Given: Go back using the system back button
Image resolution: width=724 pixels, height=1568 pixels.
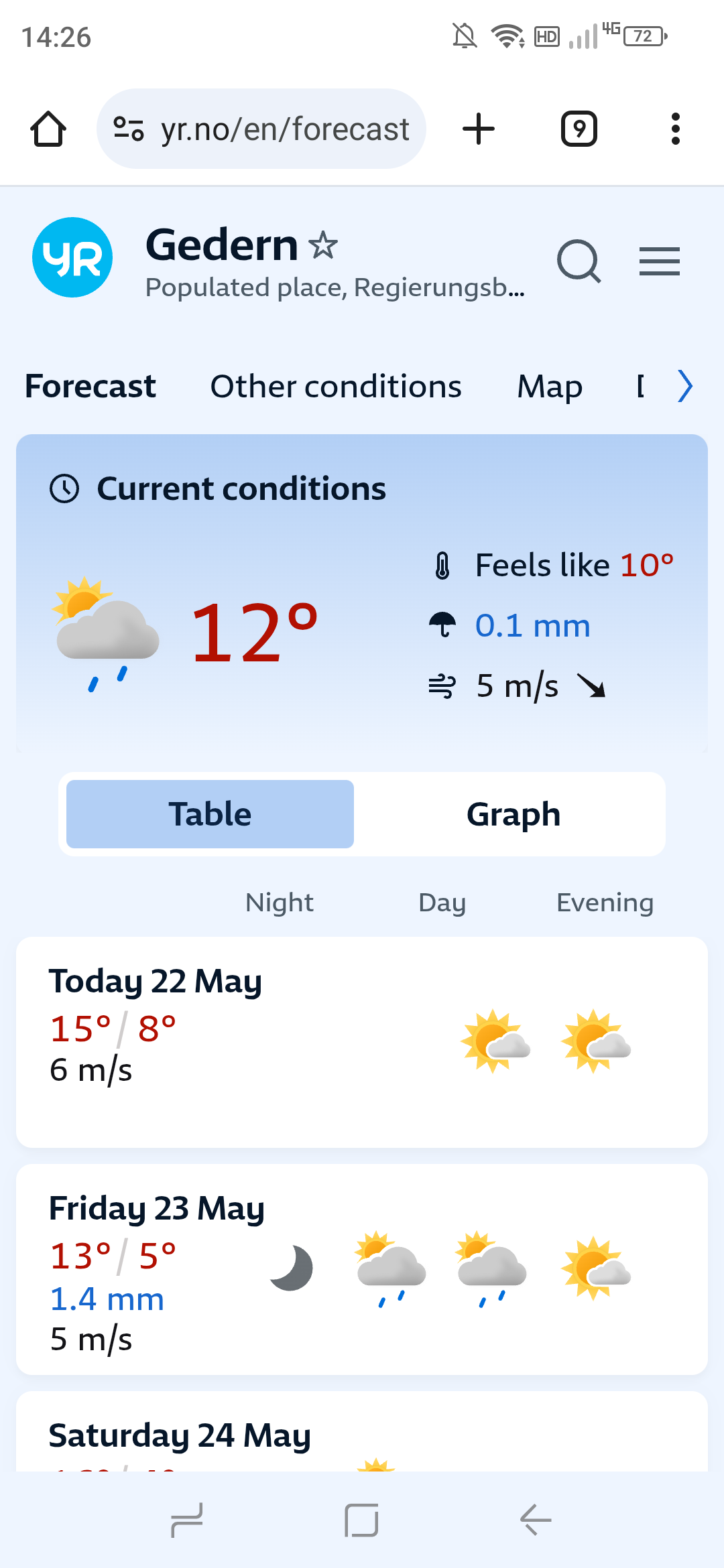Looking at the screenshot, I should (536, 1520).
